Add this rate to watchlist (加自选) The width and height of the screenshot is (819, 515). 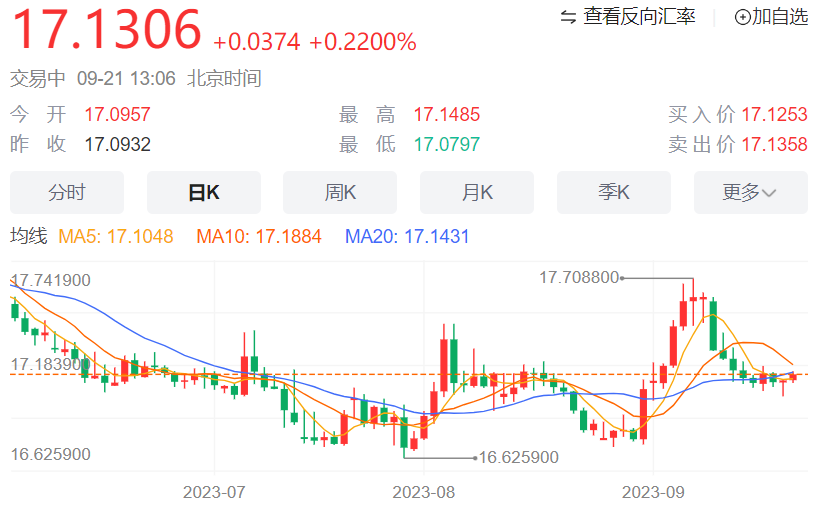coord(771,17)
